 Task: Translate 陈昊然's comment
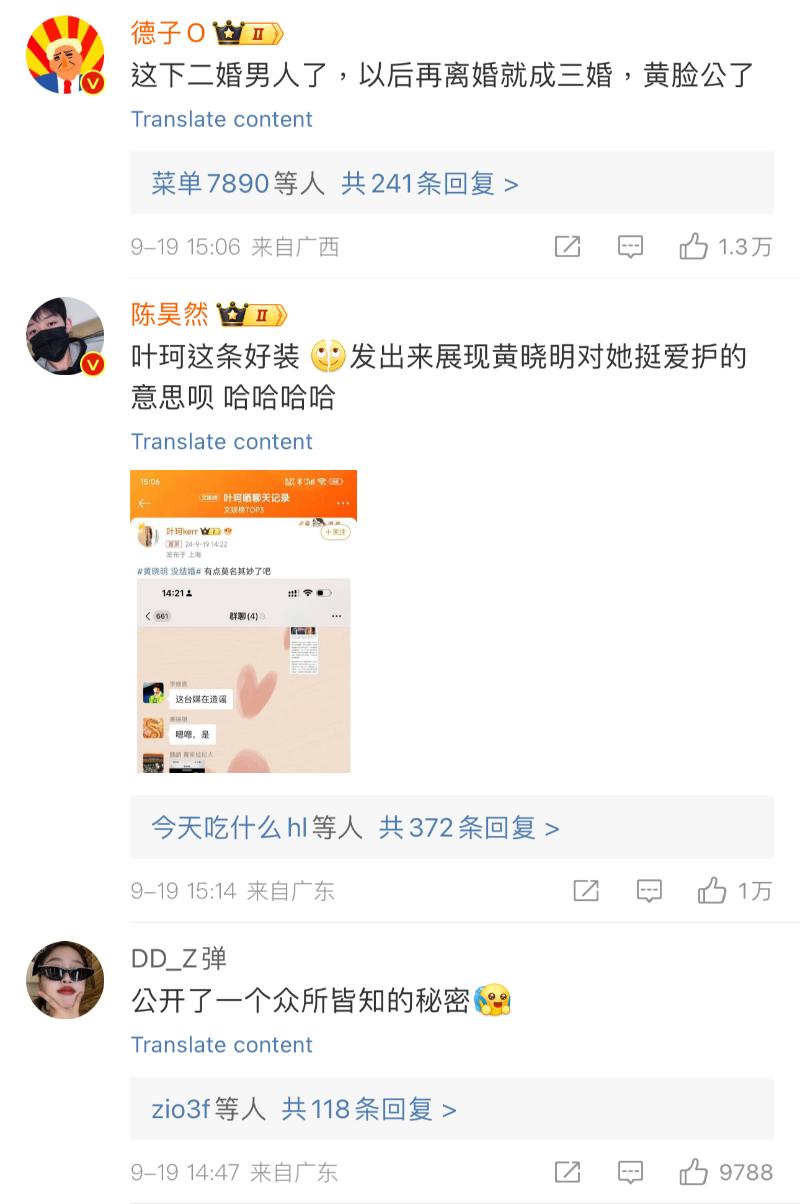(x=221, y=441)
